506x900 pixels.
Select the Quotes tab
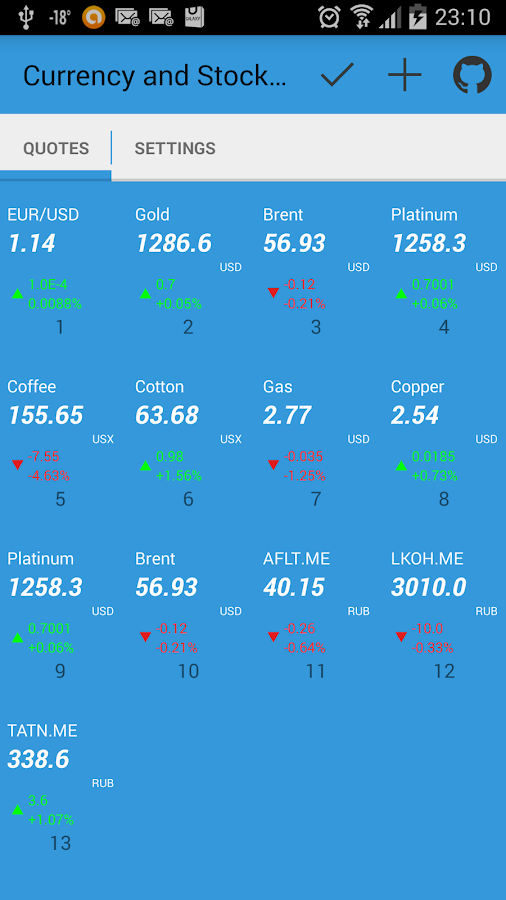56,148
